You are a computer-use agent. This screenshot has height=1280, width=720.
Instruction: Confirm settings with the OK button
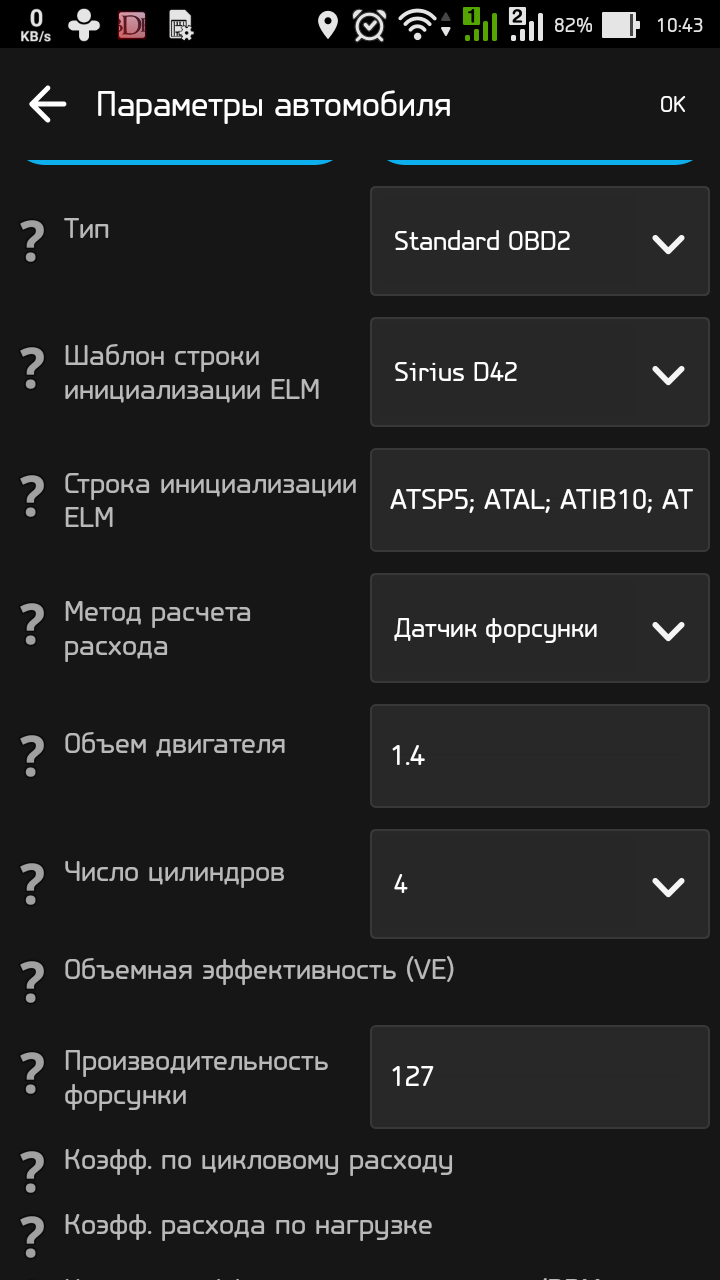(672, 104)
